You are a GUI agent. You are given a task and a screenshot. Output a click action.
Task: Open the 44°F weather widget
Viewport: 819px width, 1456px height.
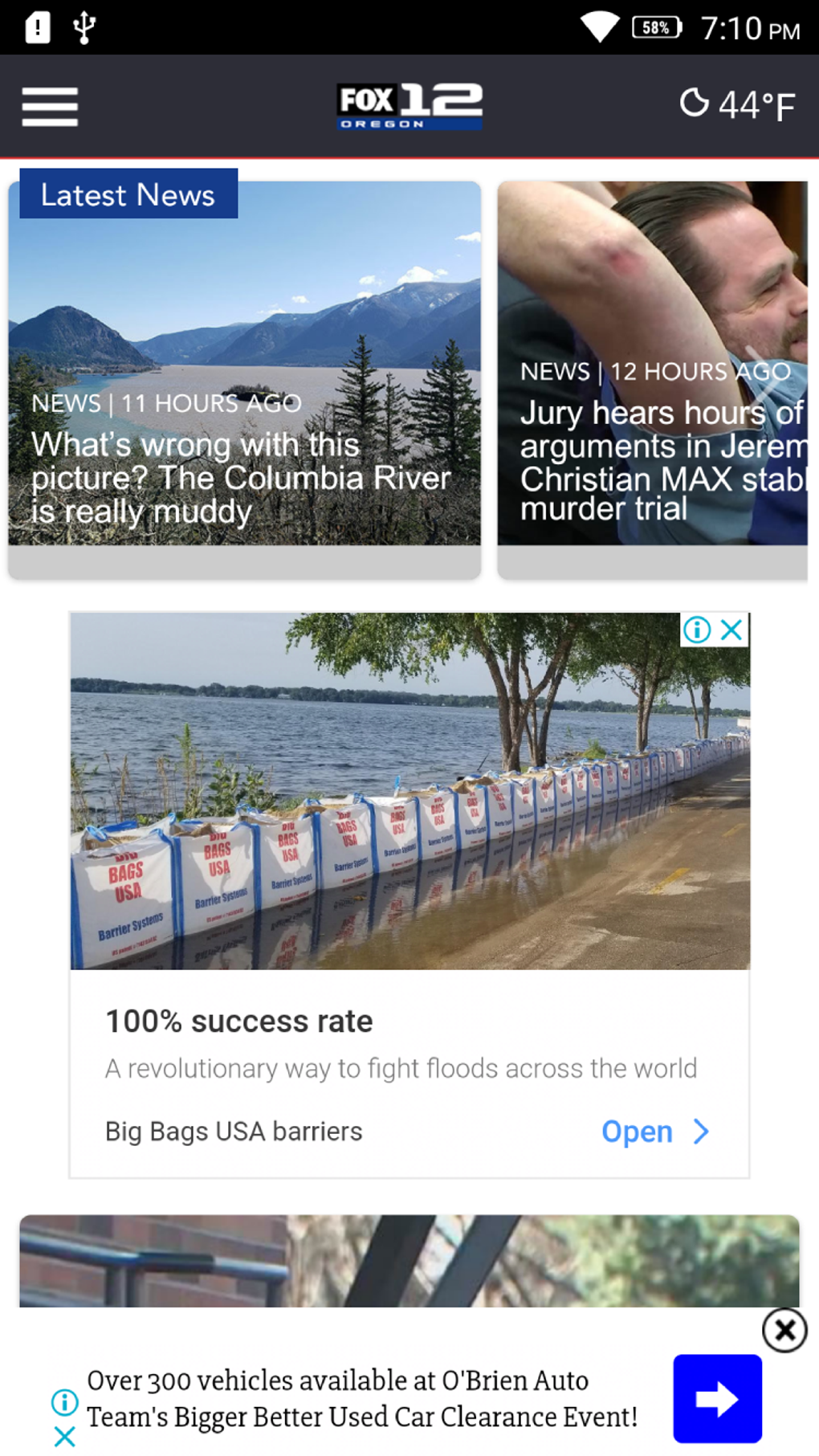(737, 105)
